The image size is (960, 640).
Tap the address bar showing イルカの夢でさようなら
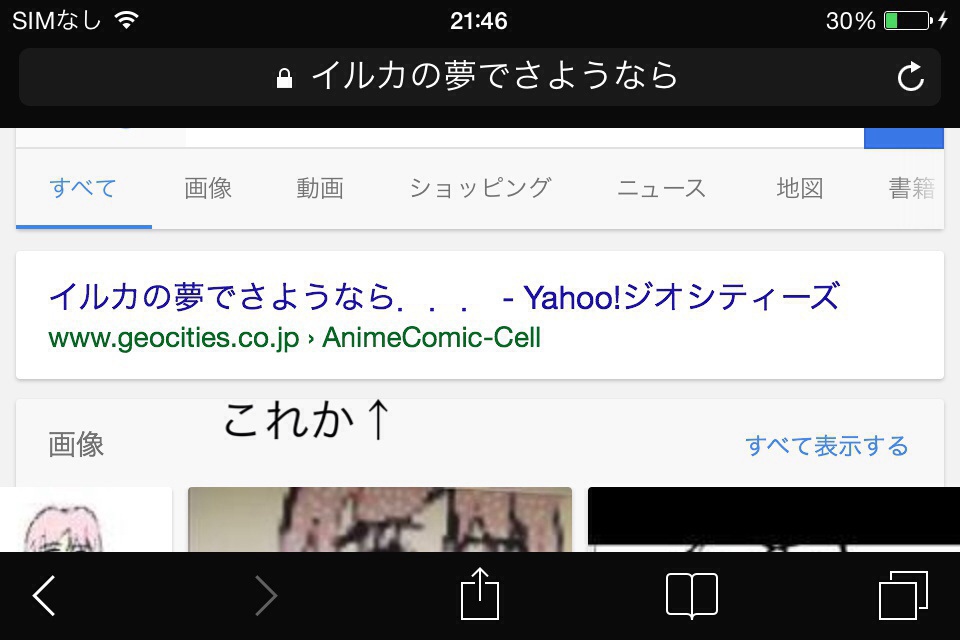[x=478, y=77]
